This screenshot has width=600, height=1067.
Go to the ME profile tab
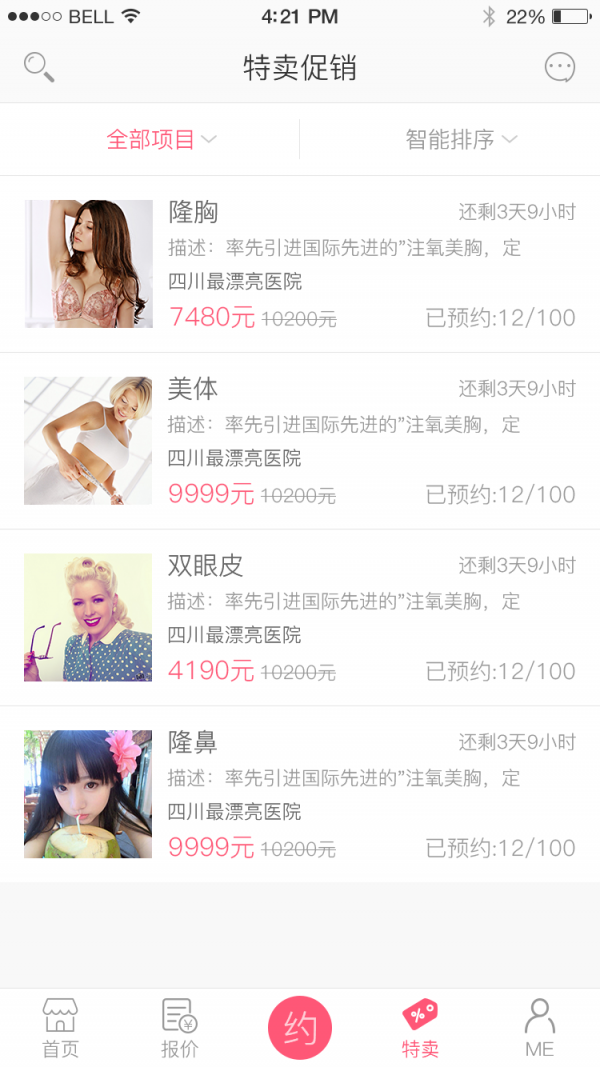pos(540,1028)
